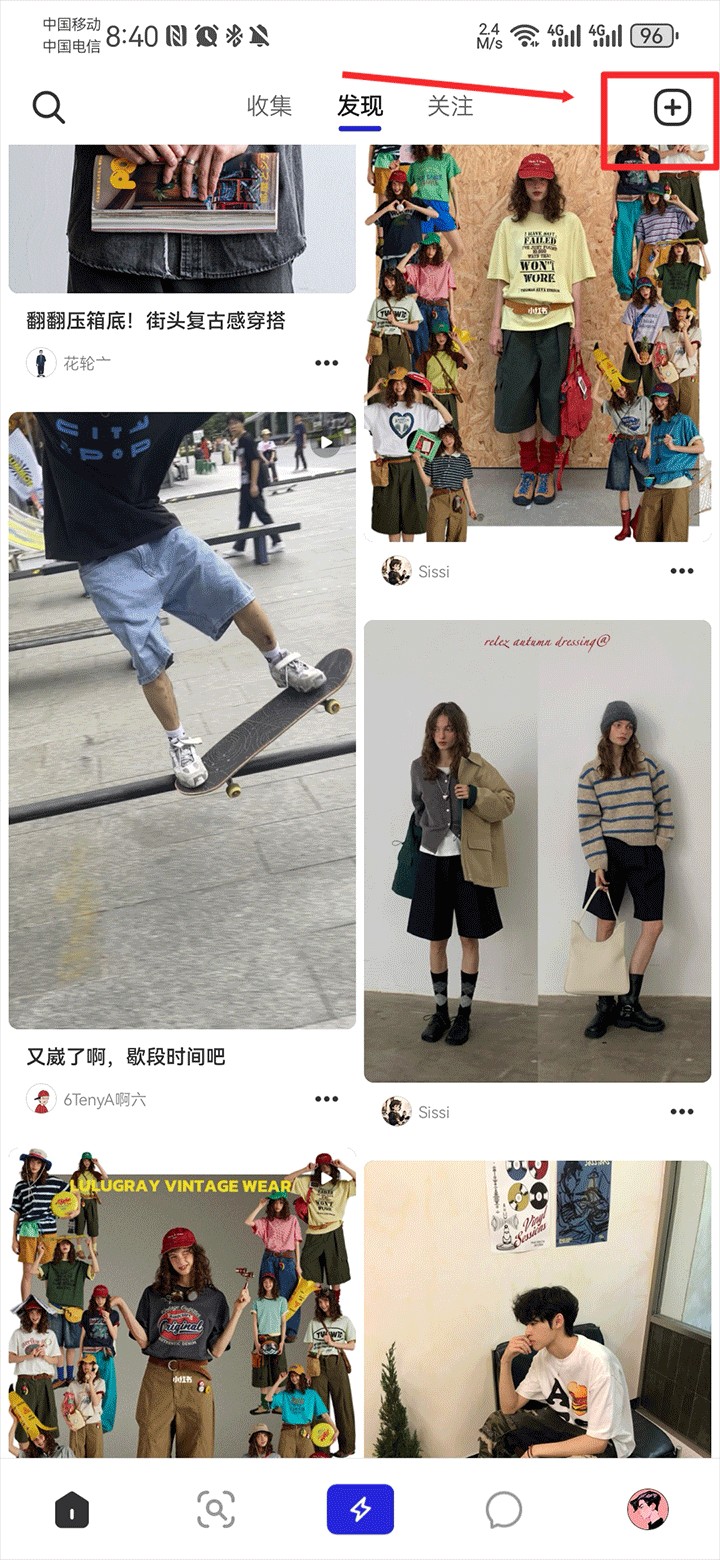Open more options for 花轮亠's post
This screenshot has width=720, height=1560.
pos(326,363)
